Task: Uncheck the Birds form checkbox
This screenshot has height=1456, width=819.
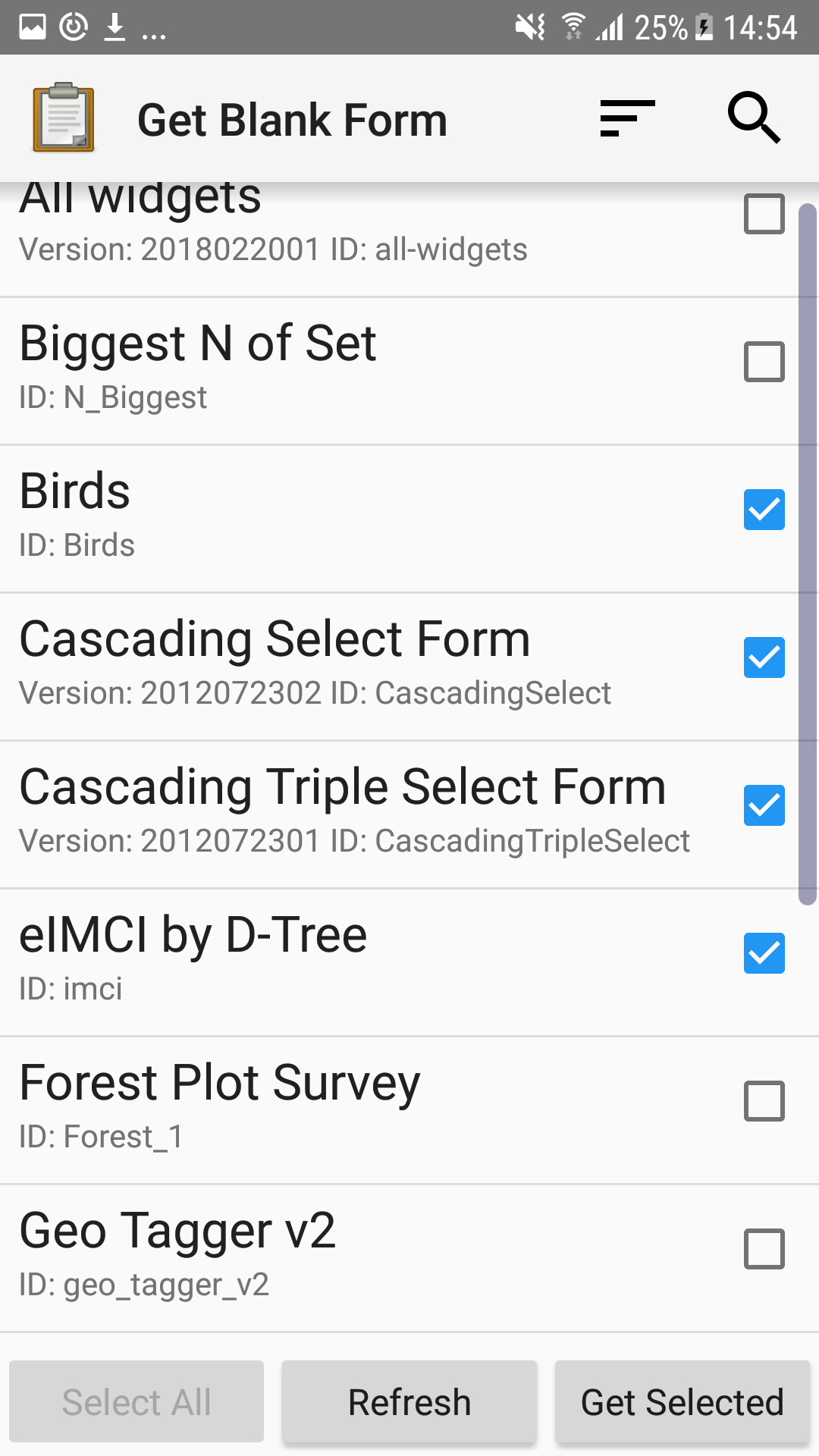Action: 764,510
